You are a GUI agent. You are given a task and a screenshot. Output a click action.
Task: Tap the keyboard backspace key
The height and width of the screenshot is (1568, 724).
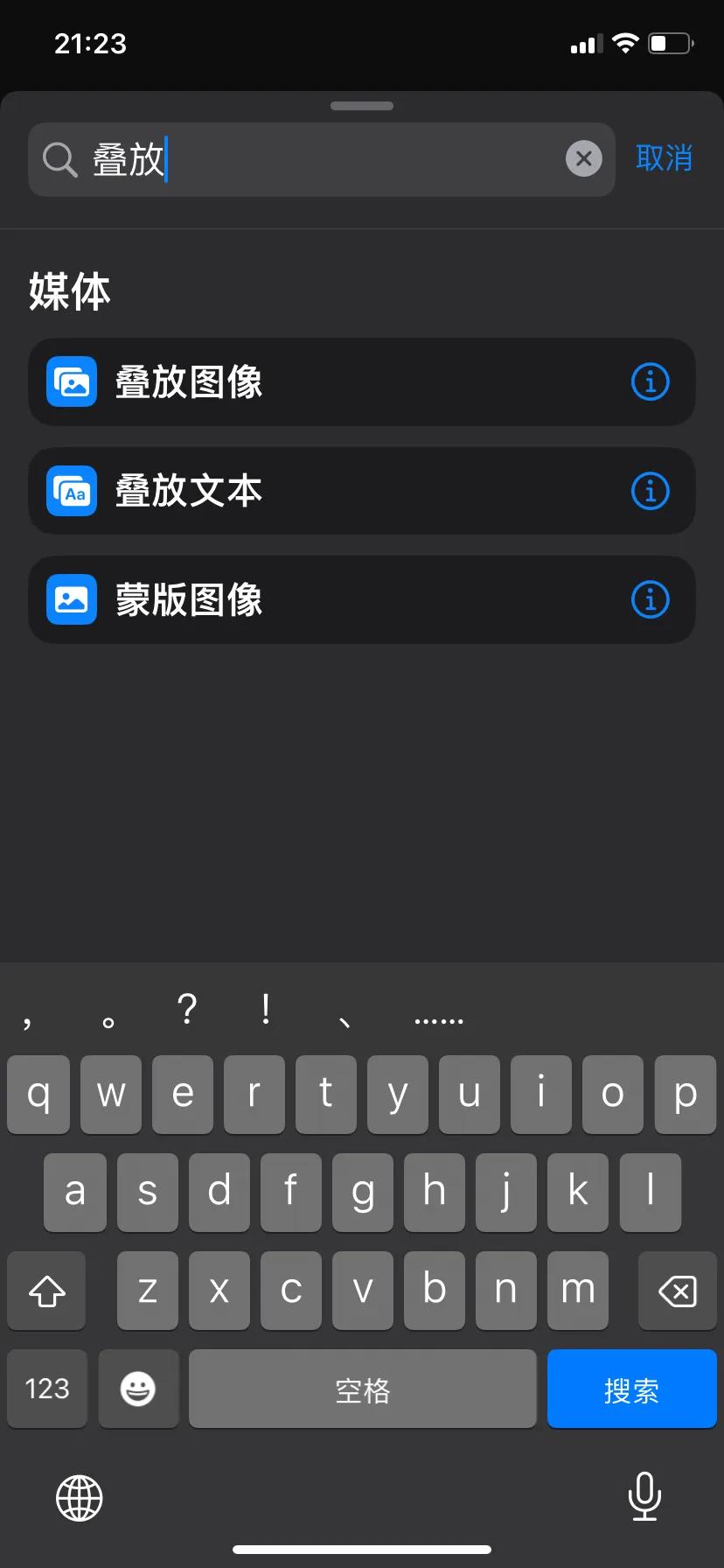pos(677,1291)
